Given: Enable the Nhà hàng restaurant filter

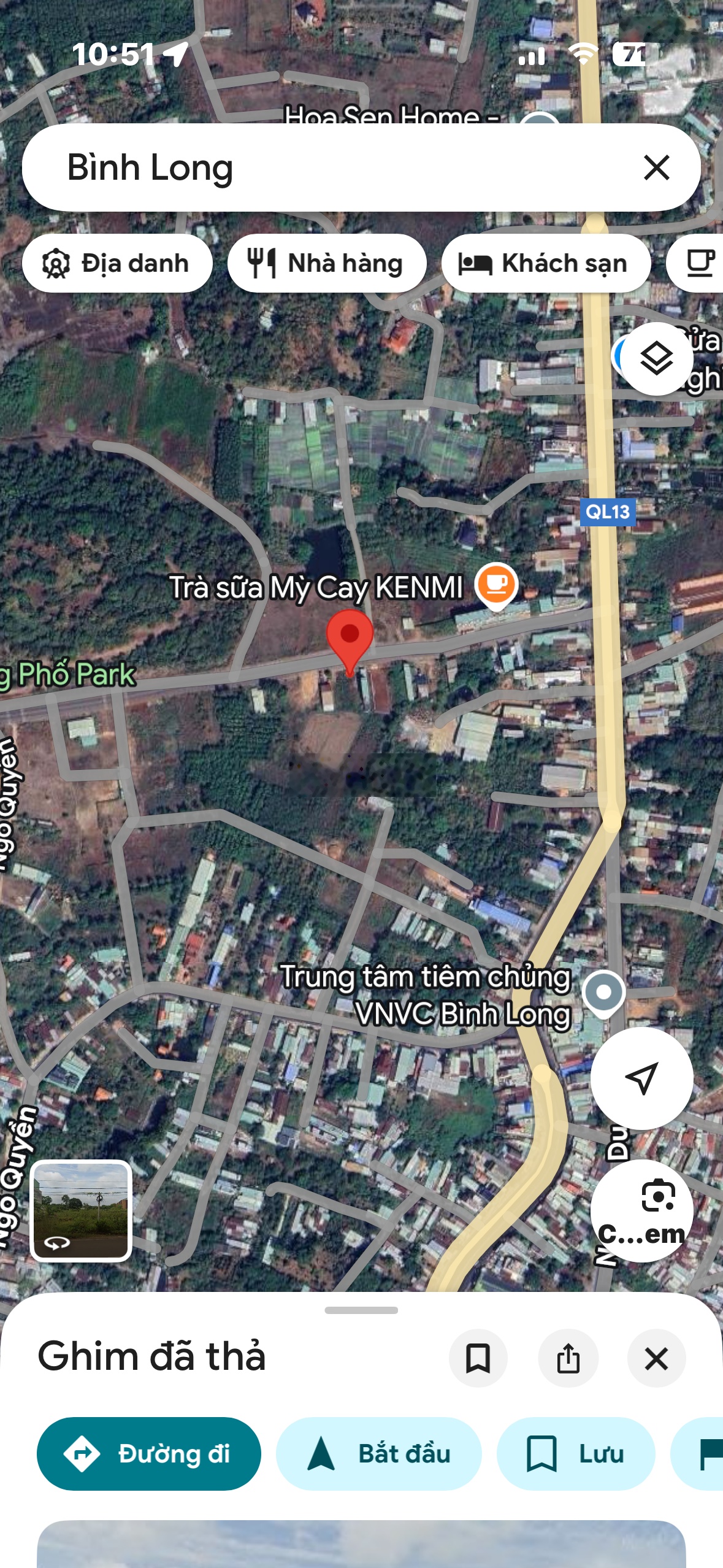Looking at the screenshot, I should tap(327, 263).
